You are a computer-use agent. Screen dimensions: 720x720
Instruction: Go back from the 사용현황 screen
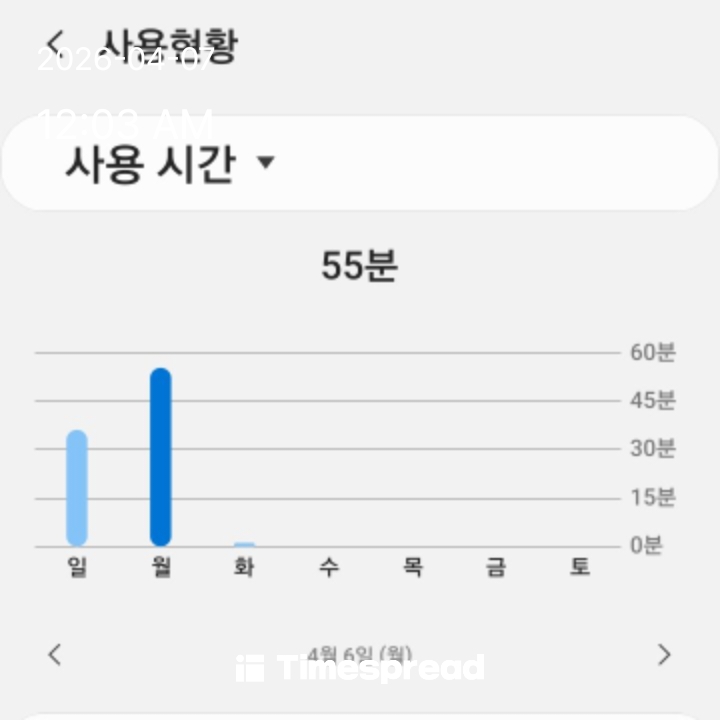[x=56, y=47]
